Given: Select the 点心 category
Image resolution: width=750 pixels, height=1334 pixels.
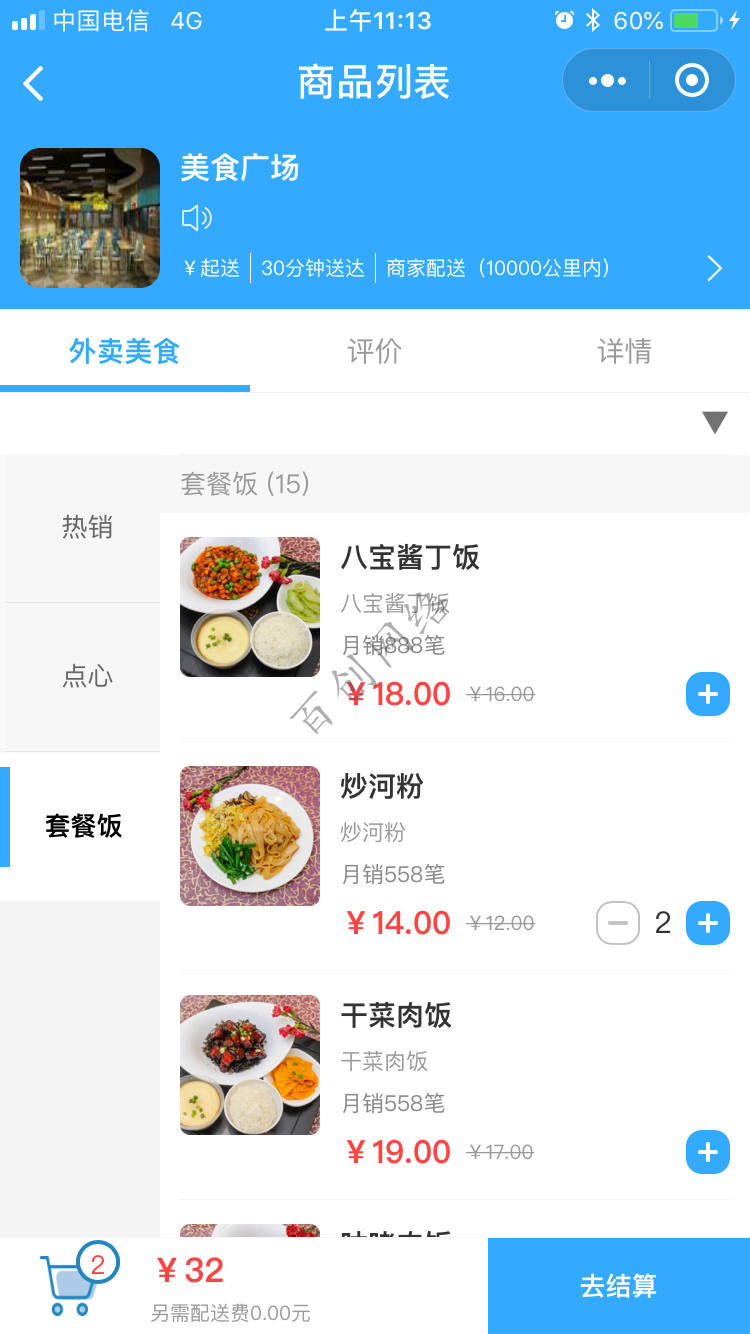Looking at the screenshot, I should click(x=87, y=677).
